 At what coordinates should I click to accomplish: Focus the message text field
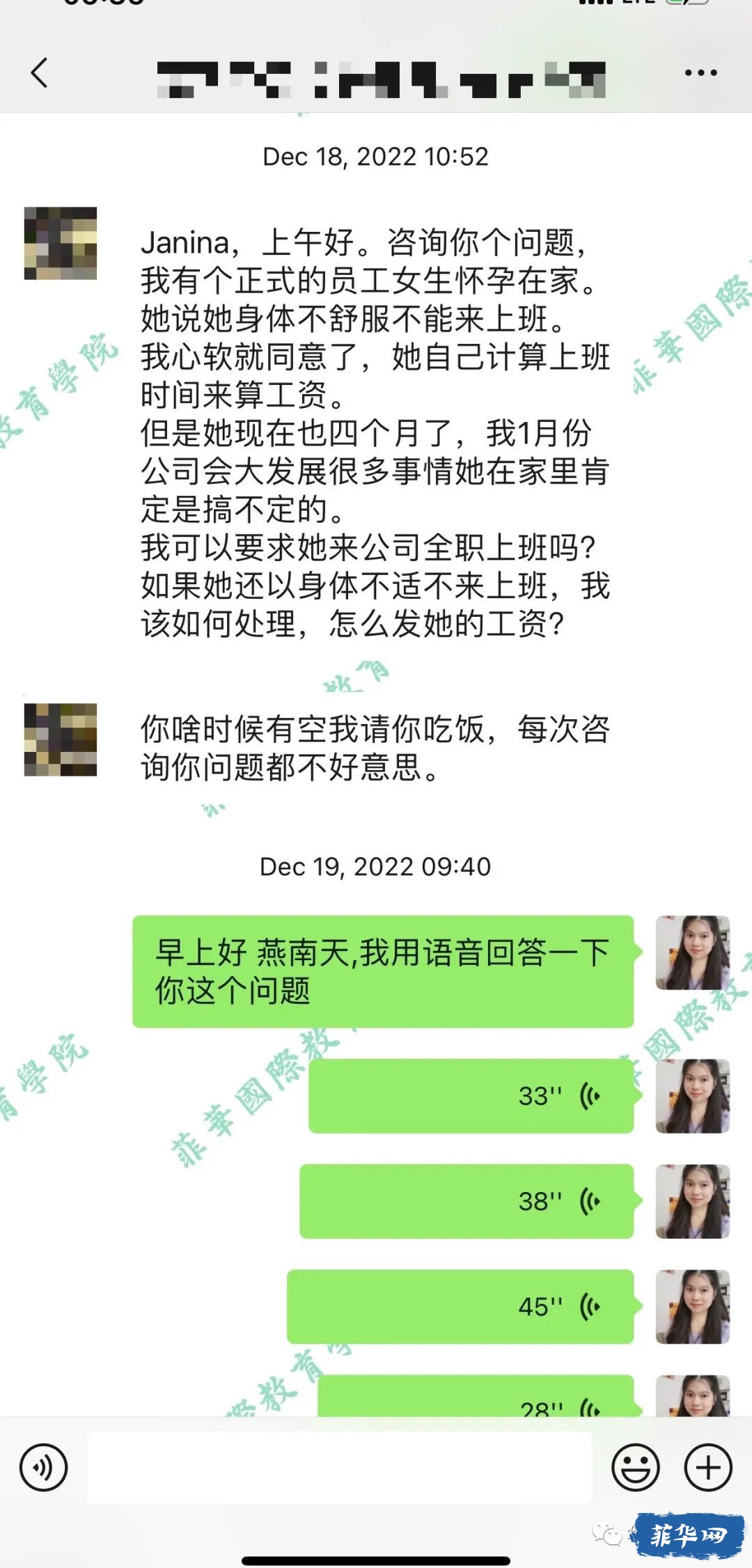(x=339, y=1467)
